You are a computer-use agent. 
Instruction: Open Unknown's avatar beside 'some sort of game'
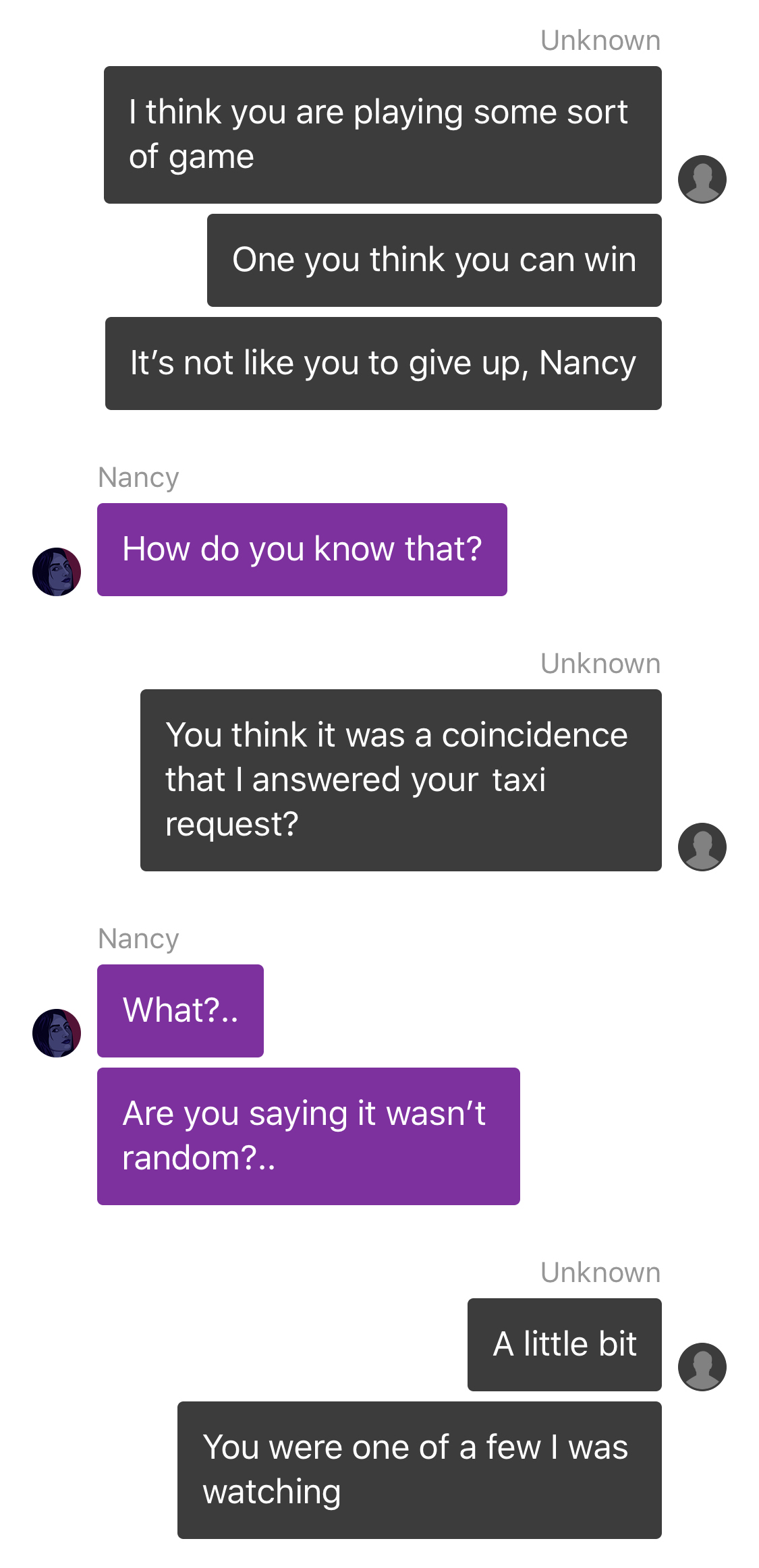702,179
